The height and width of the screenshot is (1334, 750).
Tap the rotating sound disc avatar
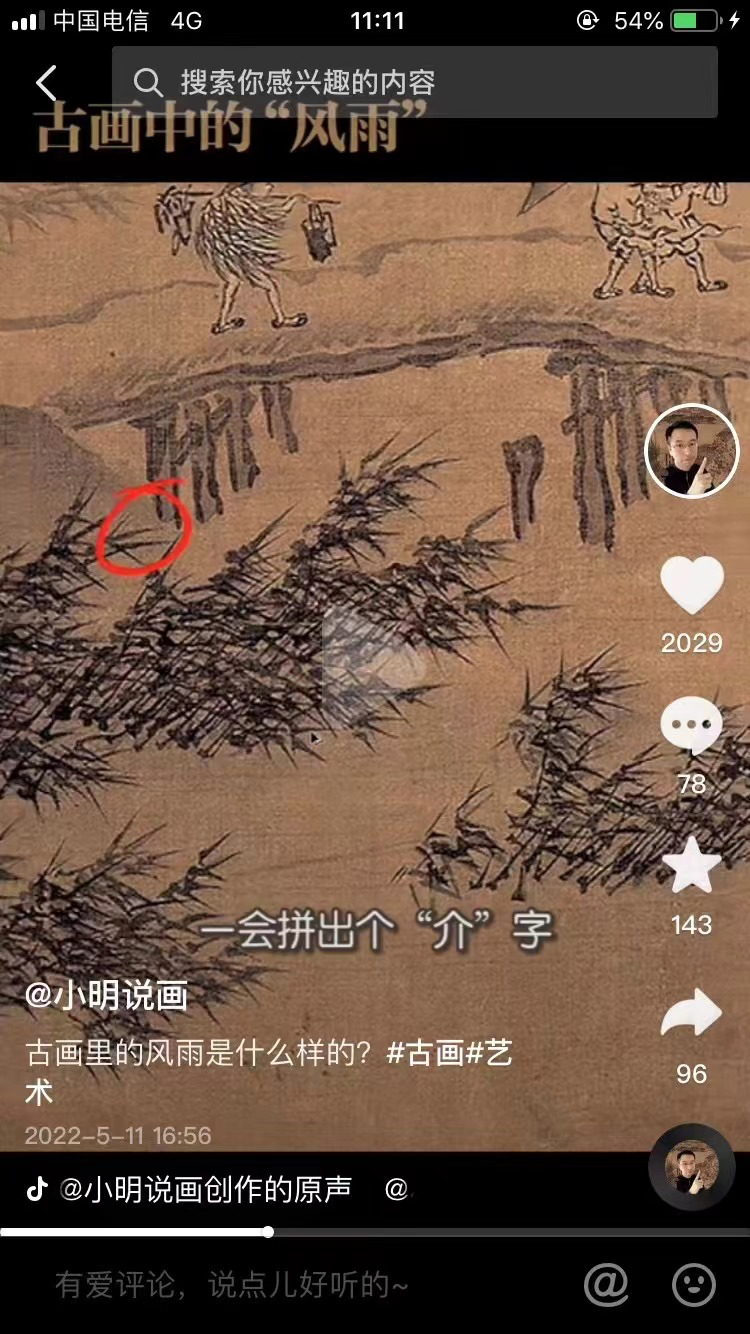691,1167
